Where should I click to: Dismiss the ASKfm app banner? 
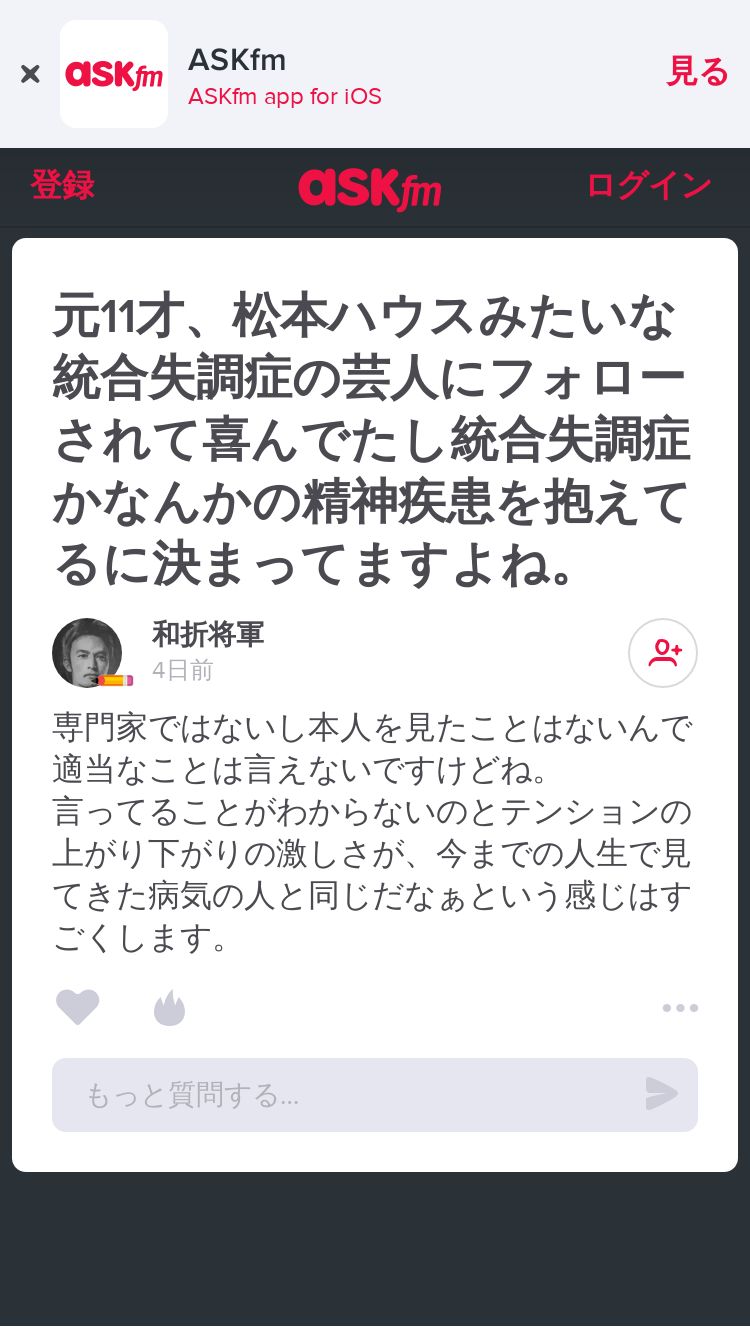[x=30, y=74]
